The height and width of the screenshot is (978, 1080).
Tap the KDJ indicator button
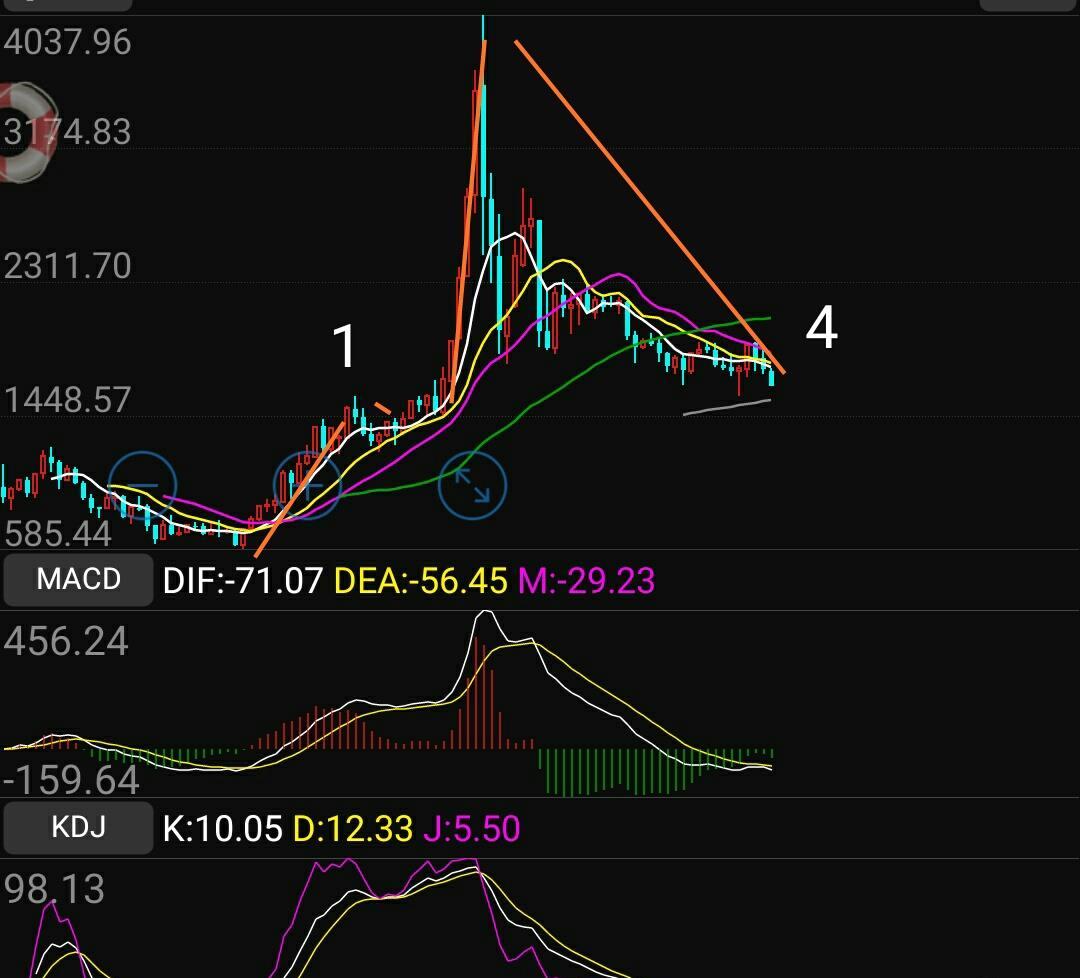[x=78, y=828]
